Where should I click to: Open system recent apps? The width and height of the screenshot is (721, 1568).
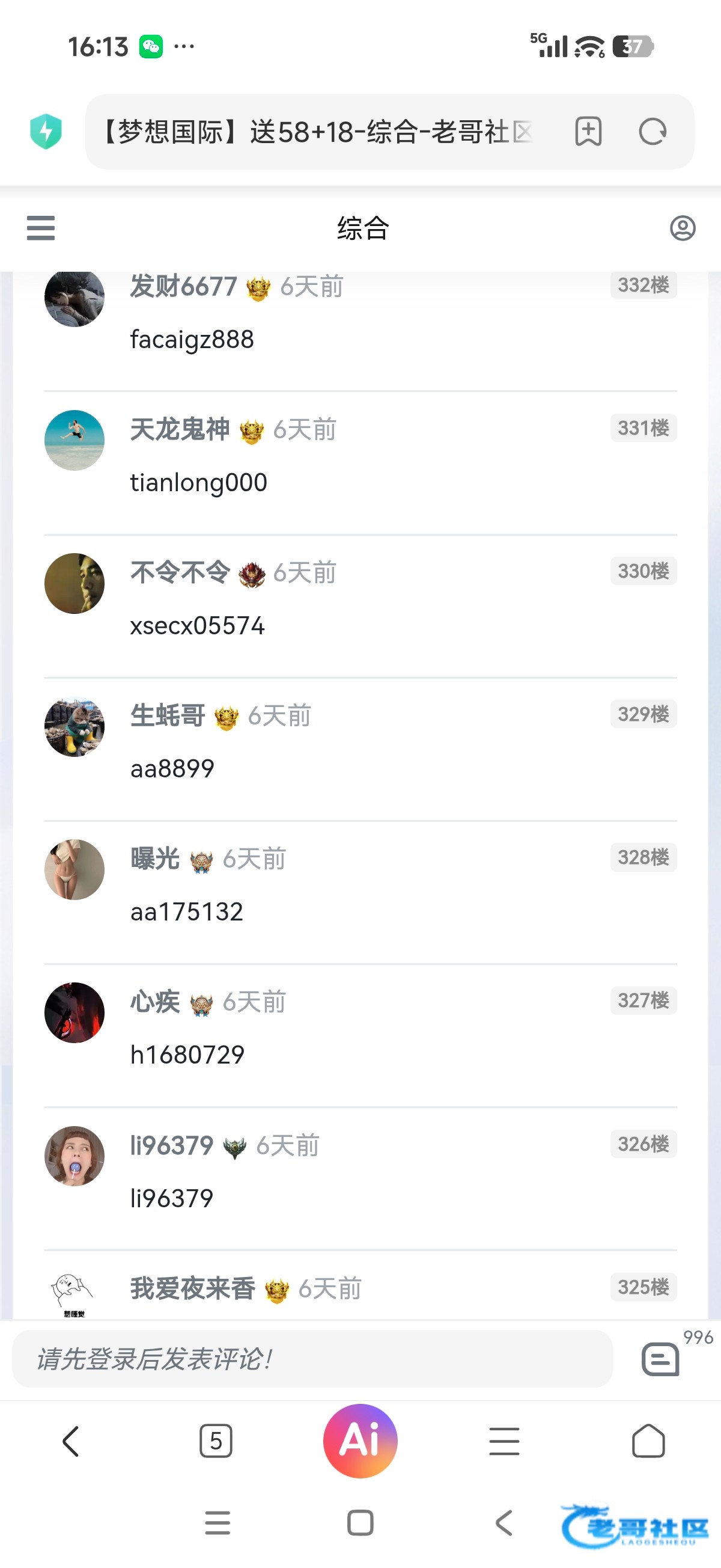(x=218, y=1523)
